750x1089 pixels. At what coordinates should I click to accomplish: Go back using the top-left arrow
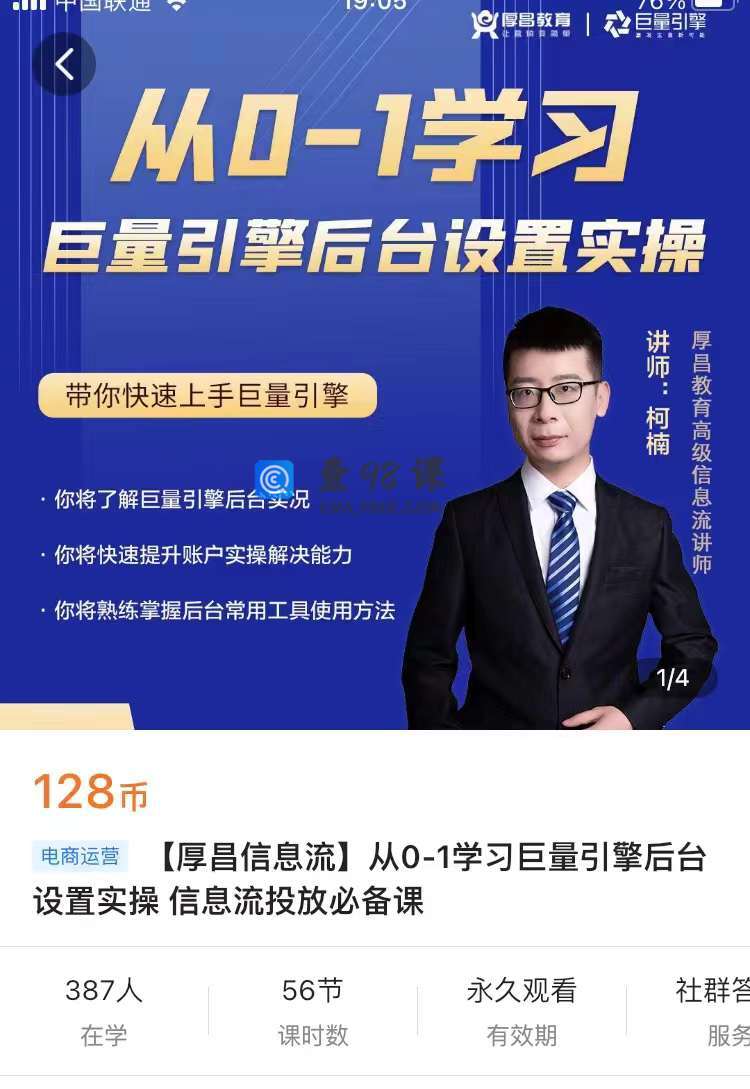[x=64, y=65]
